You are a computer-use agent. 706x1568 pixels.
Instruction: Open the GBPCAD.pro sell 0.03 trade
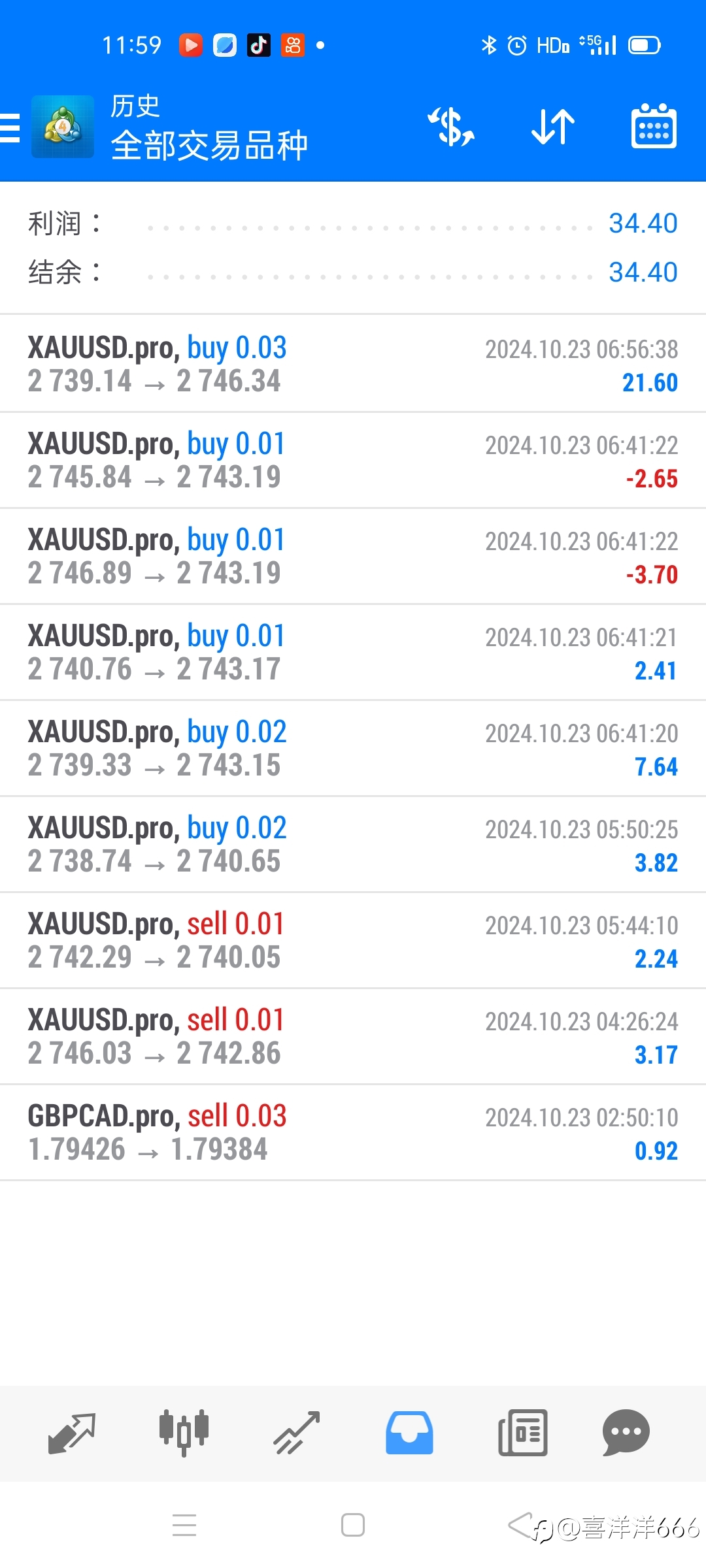353,1132
